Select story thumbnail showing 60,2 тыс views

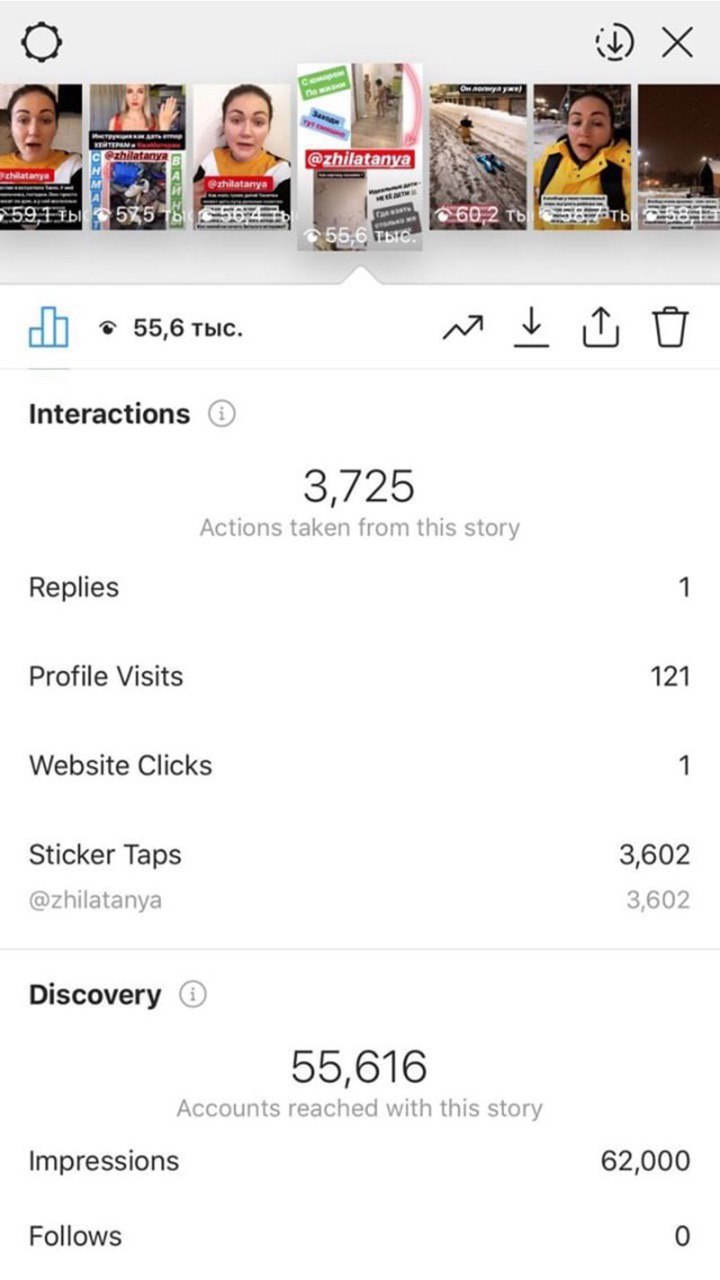(478, 157)
